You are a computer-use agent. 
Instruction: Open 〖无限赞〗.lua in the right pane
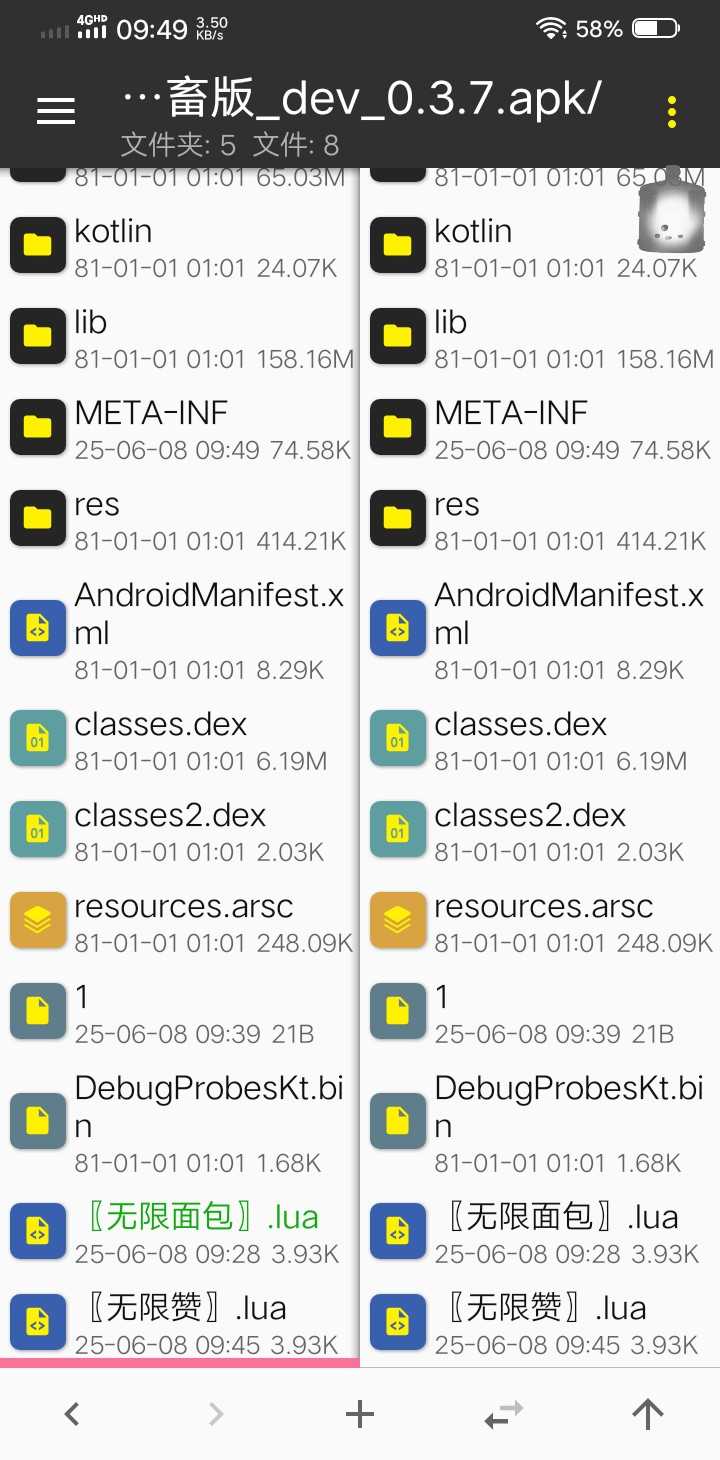click(x=540, y=1323)
